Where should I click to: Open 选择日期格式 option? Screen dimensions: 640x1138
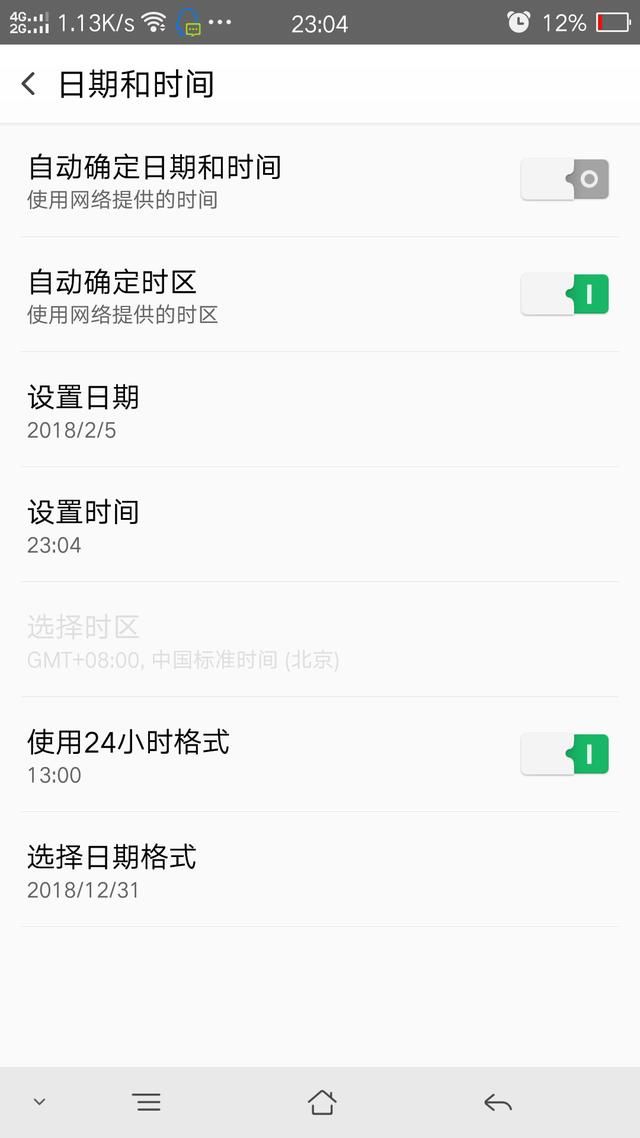[320, 870]
